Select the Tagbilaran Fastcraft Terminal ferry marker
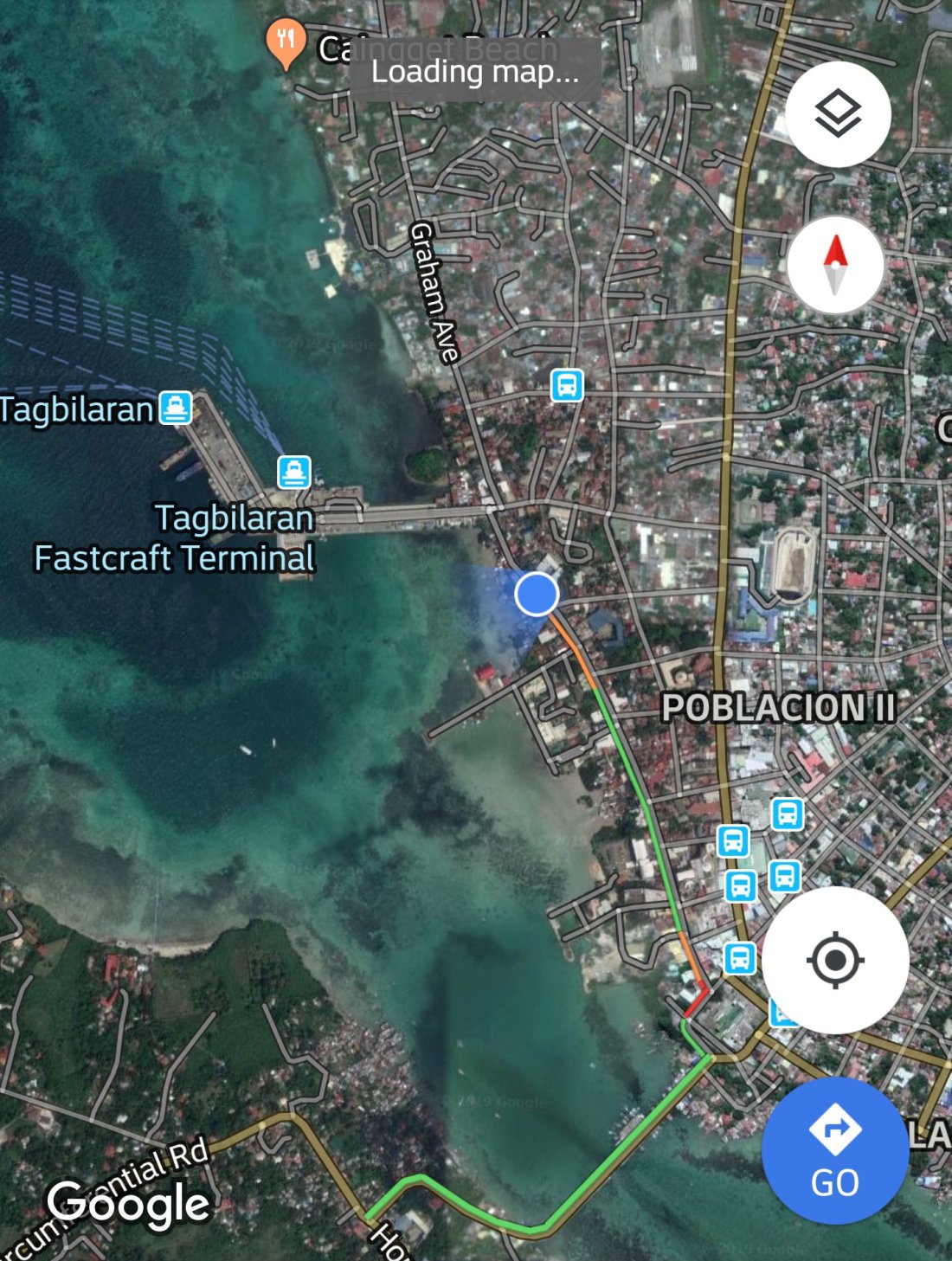The width and height of the screenshot is (952, 1261). point(294,473)
